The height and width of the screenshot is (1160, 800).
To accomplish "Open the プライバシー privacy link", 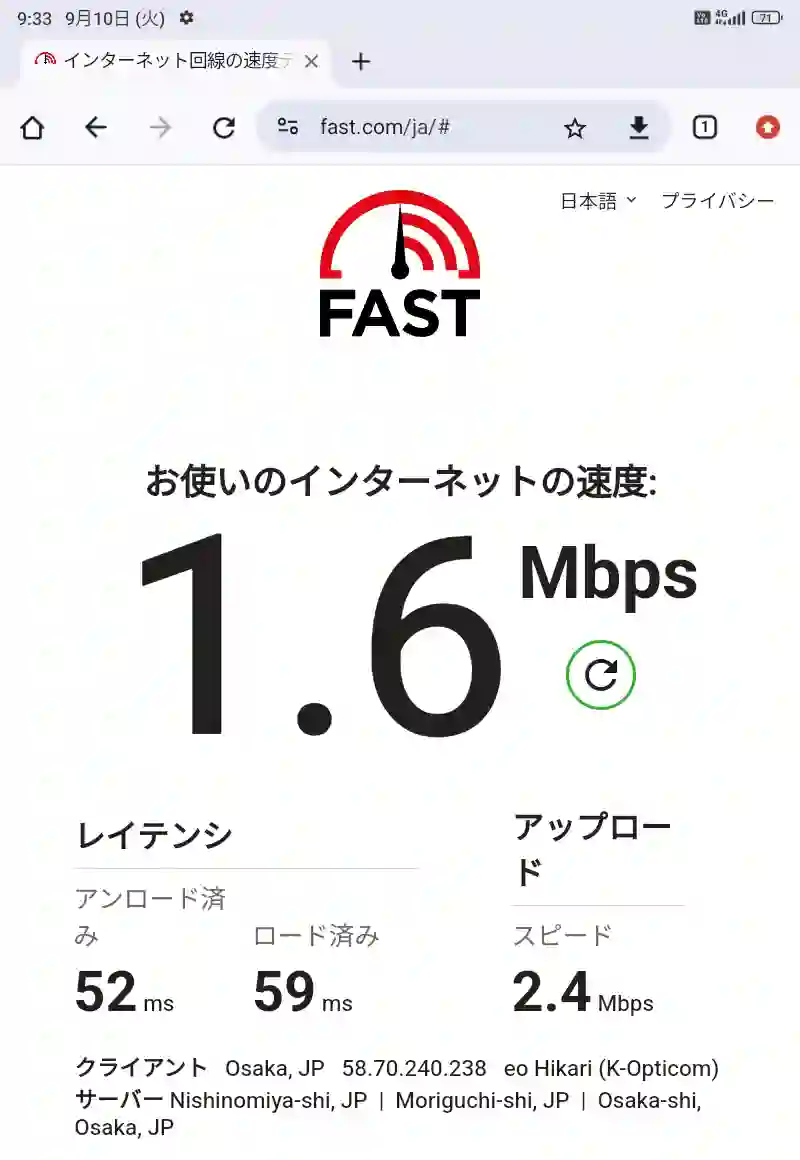I will 717,200.
